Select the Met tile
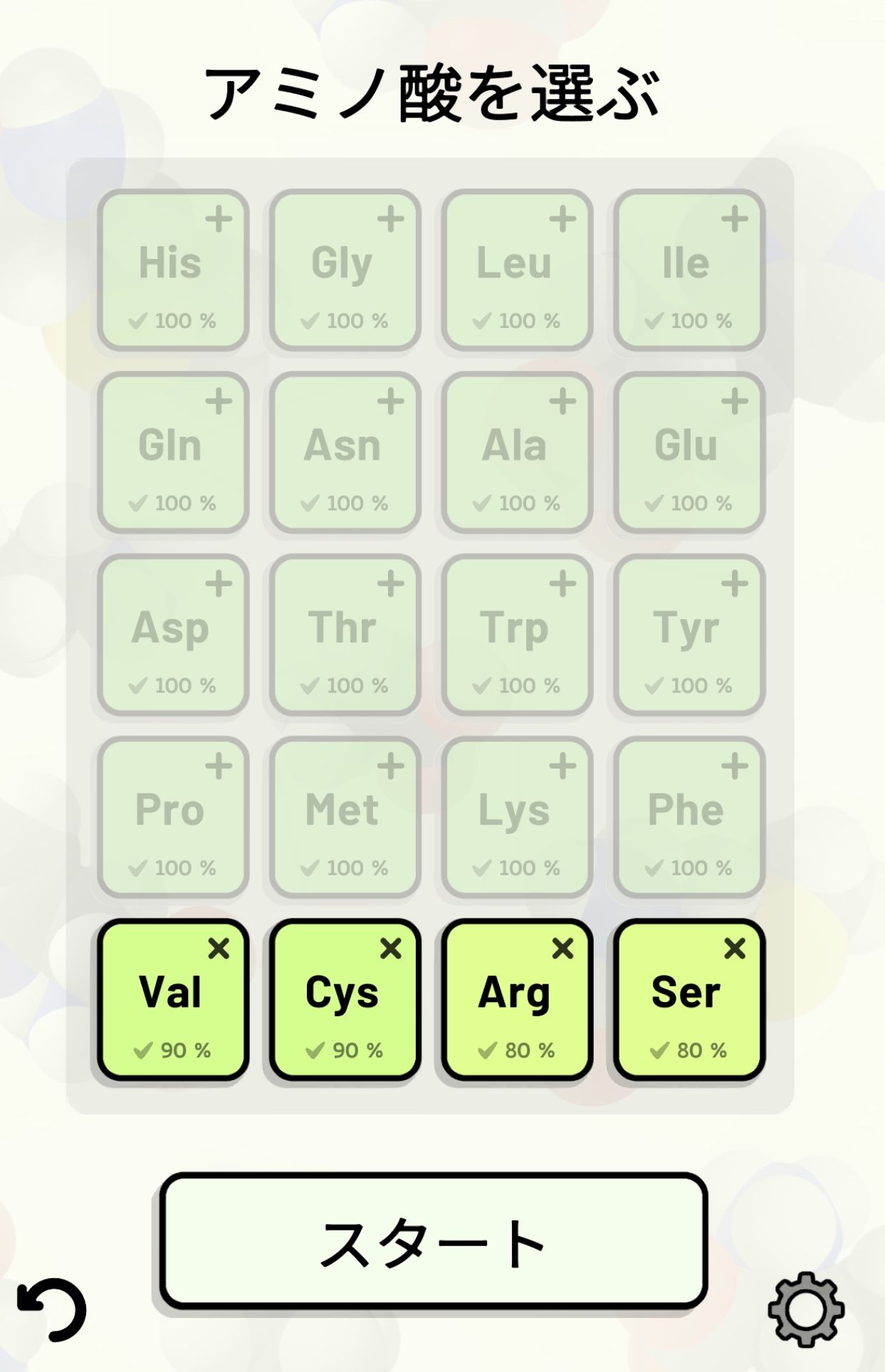Screen dimensions: 885x1372 pyautogui.click(x=345, y=817)
